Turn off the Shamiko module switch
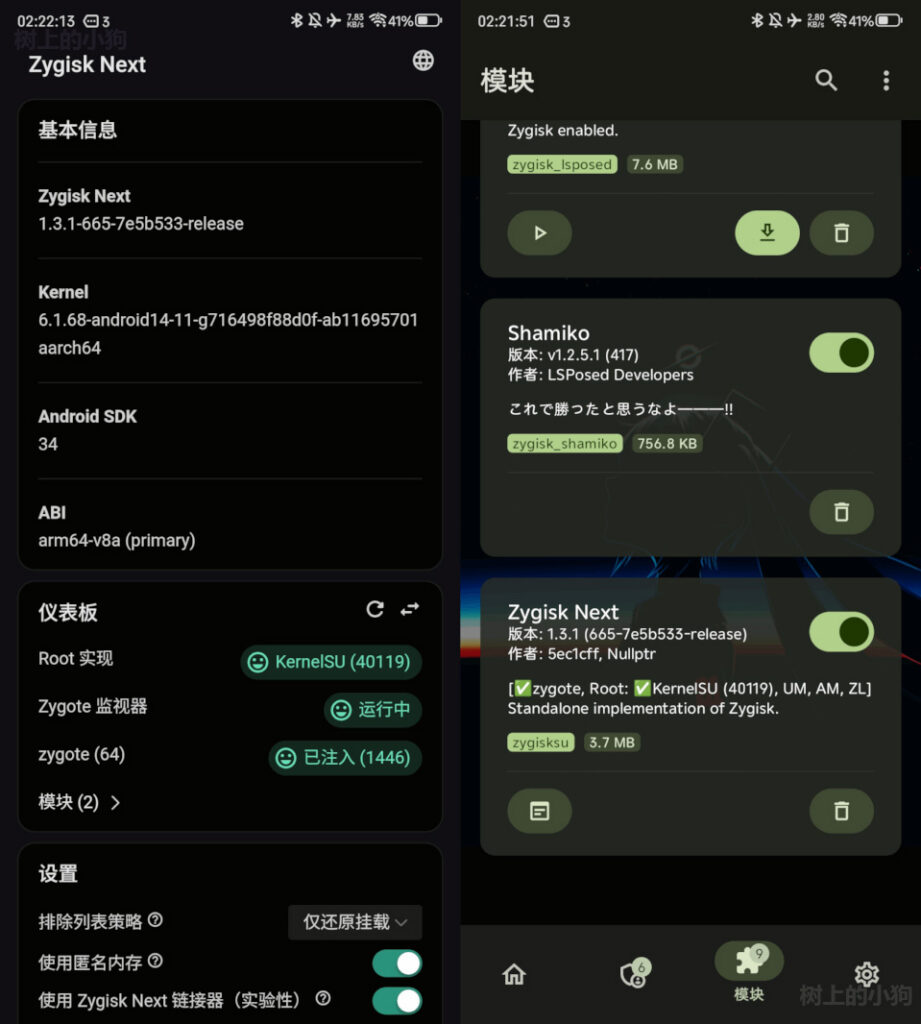This screenshot has height=1024, width=921. click(841, 352)
